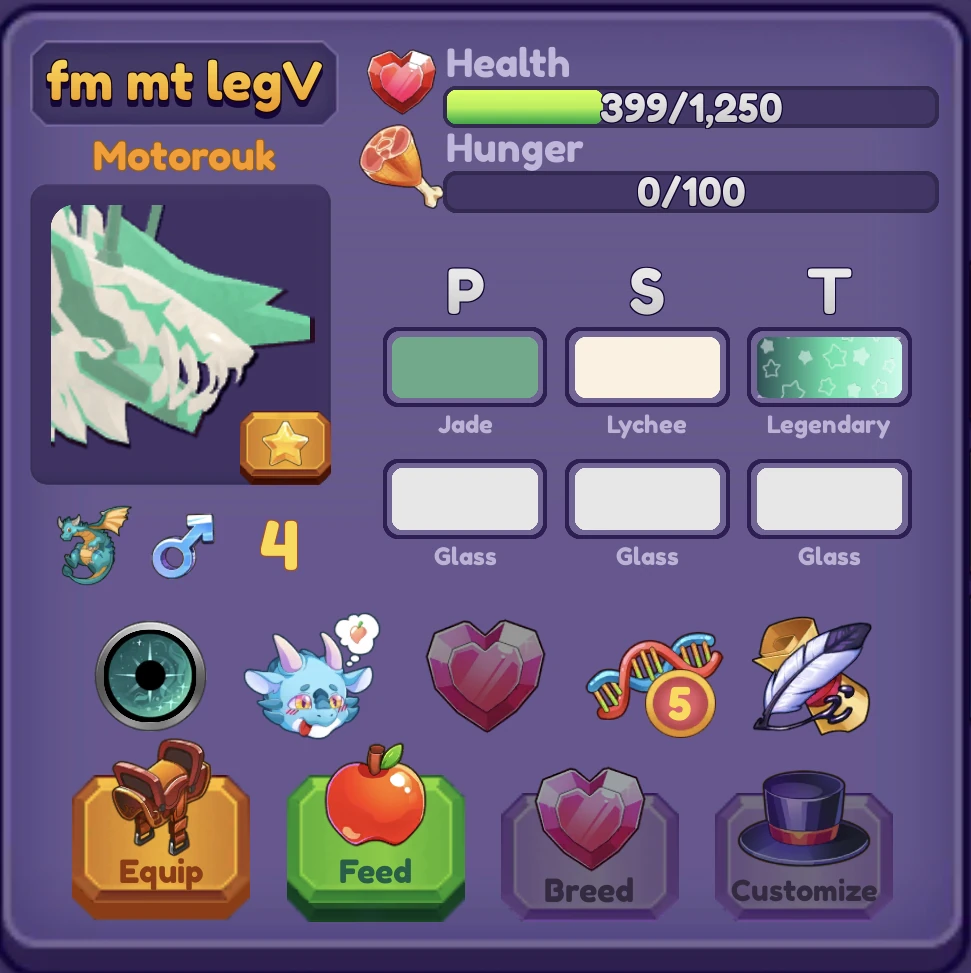Open the breed cooldown heart icon

coord(485,677)
